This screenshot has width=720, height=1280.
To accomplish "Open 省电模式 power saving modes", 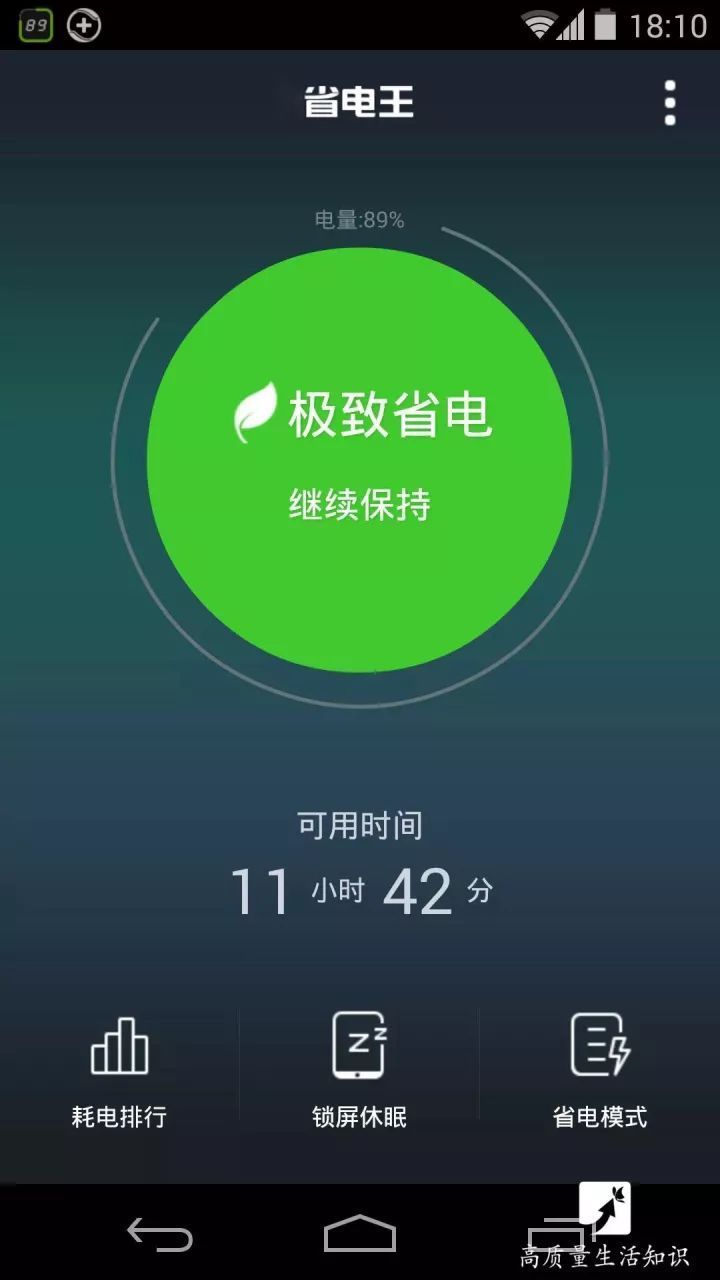I will [600, 1072].
